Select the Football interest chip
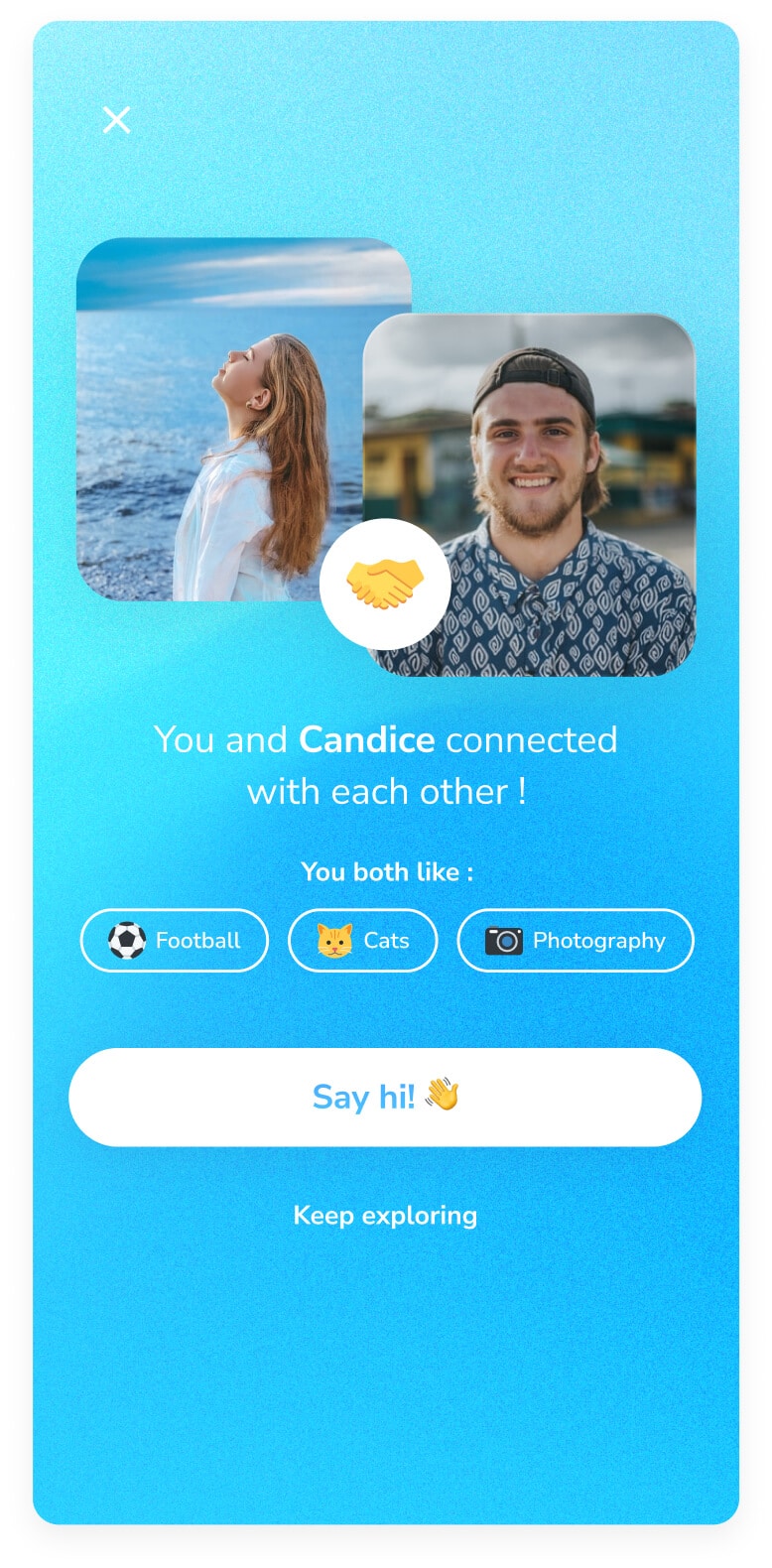Image resolution: width=772 pixels, height=1568 pixels. (x=175, y=940)
